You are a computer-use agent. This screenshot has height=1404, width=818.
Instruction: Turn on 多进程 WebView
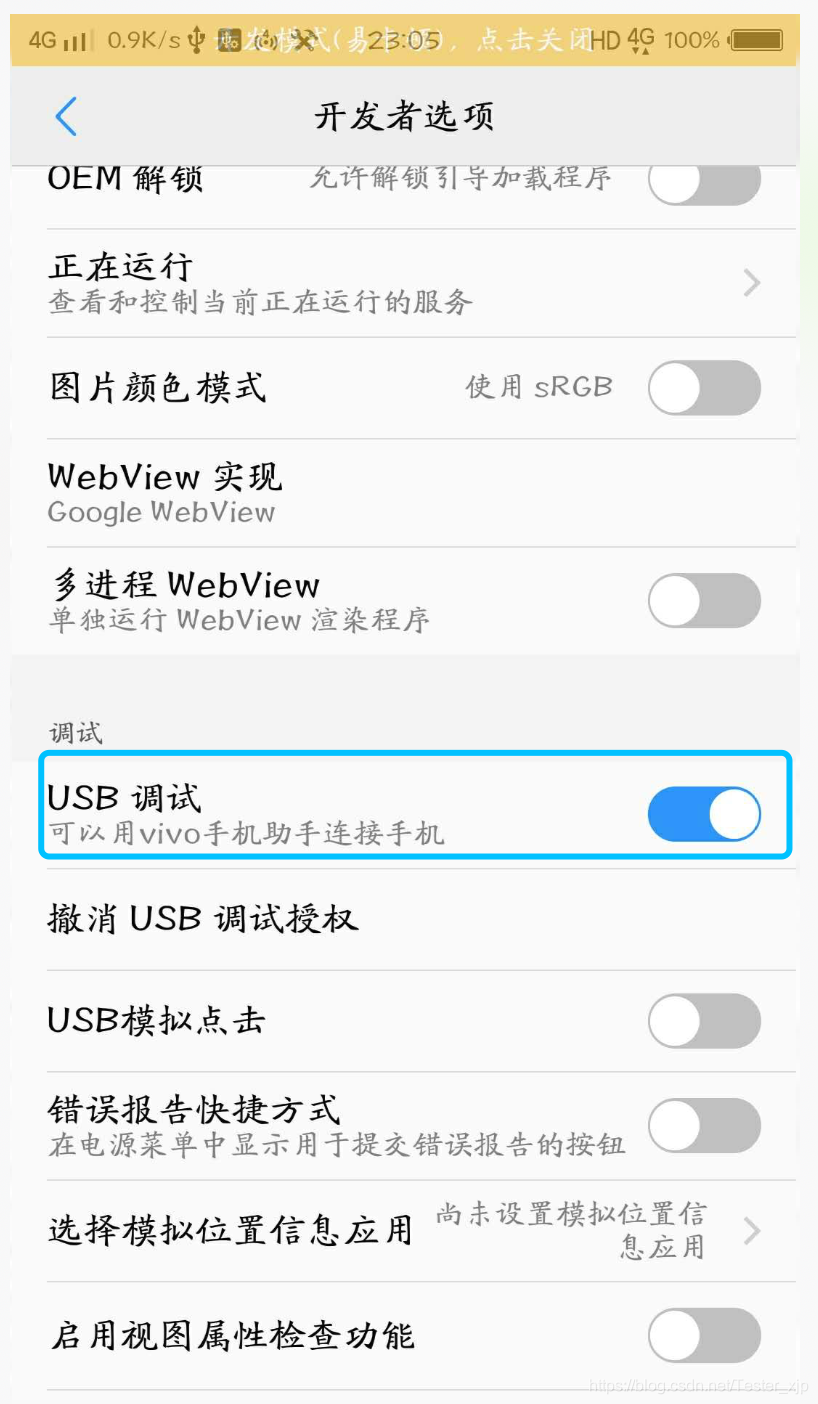704,600
